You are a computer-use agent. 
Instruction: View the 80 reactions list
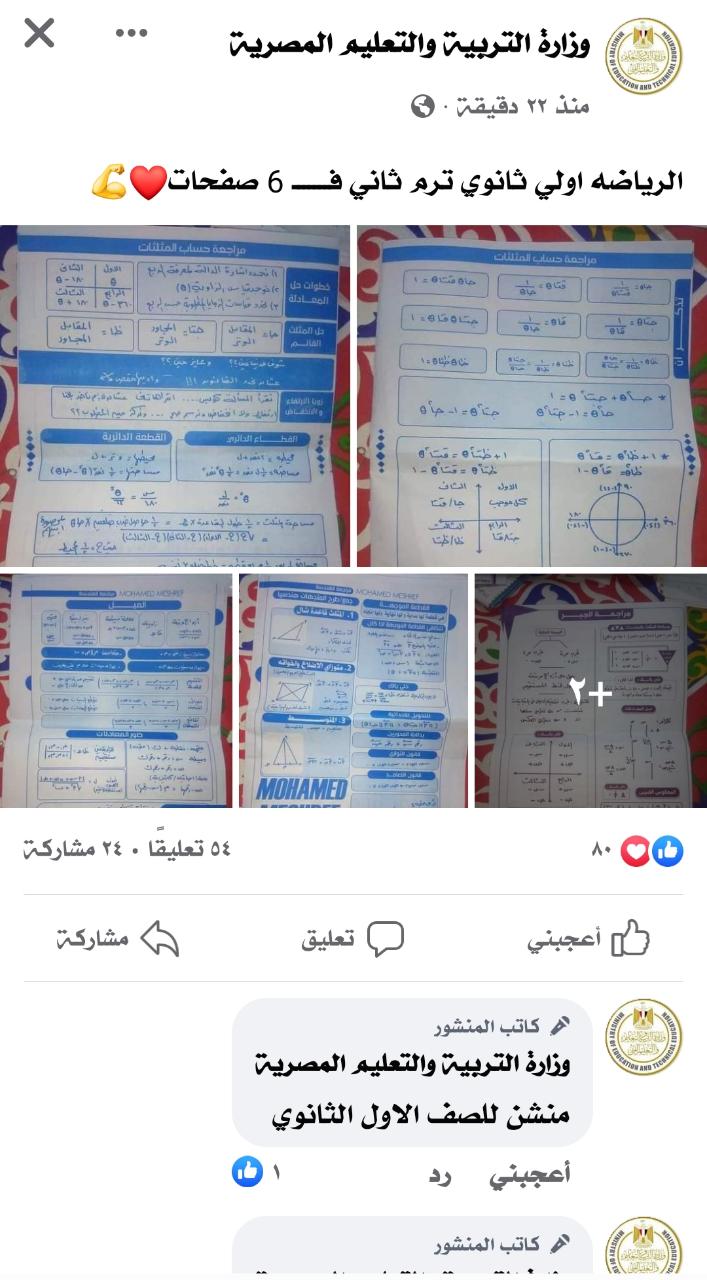click(640, 851)
